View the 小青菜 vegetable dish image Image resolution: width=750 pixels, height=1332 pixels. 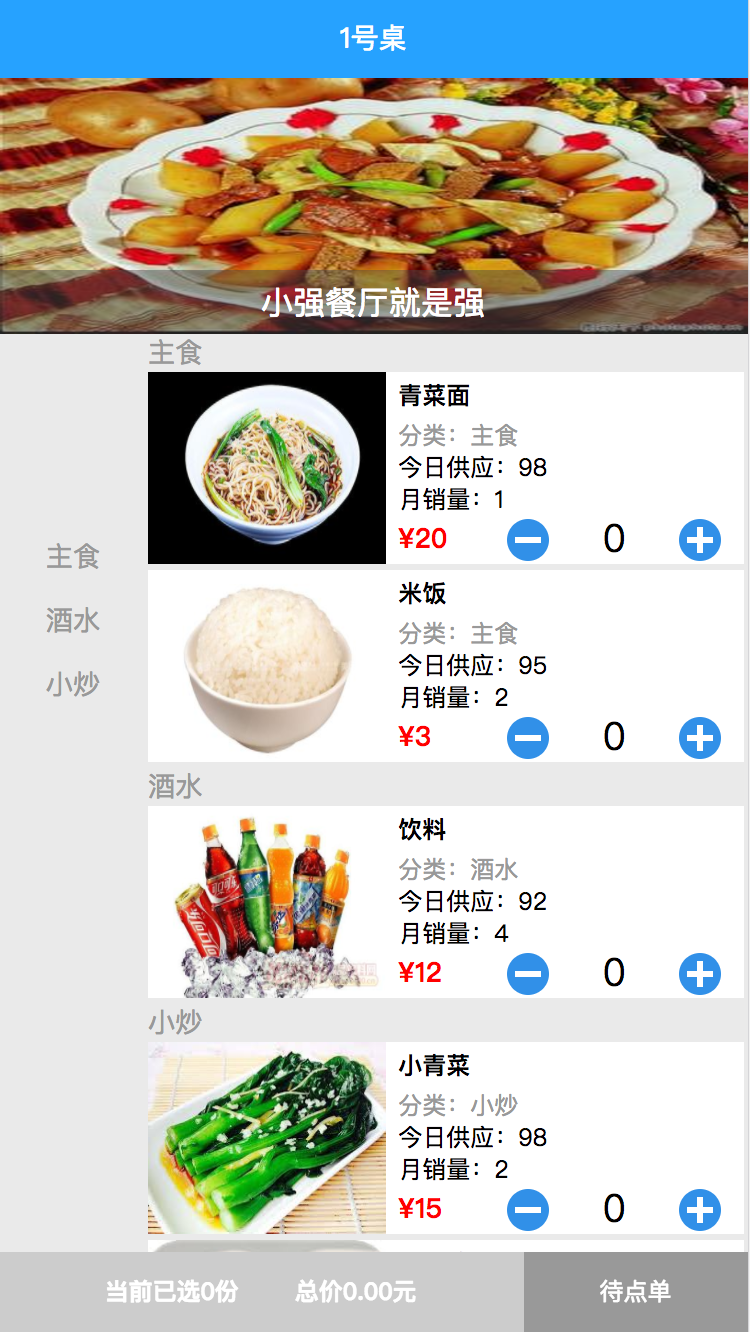point(265,1137)
